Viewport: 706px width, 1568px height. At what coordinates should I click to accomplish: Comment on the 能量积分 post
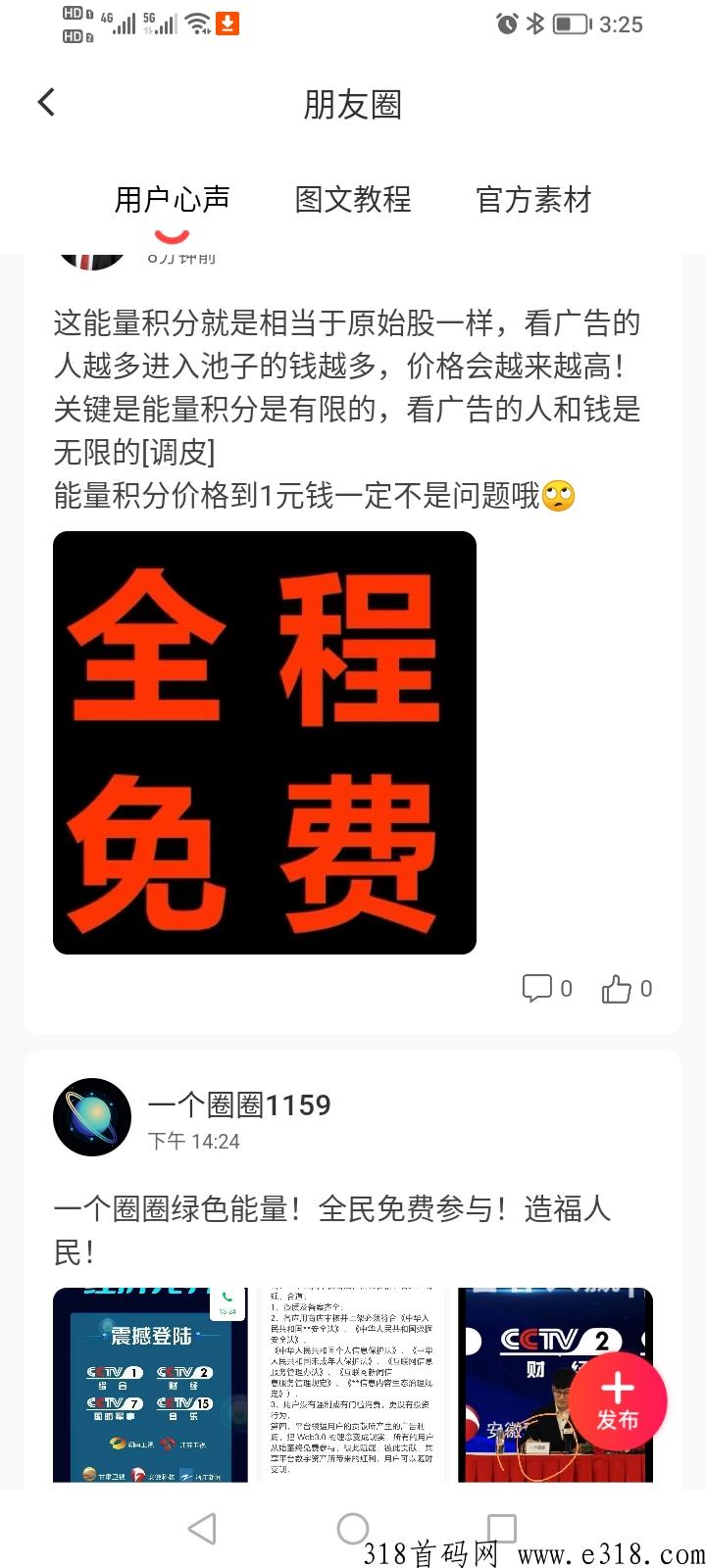click(547, 988)
